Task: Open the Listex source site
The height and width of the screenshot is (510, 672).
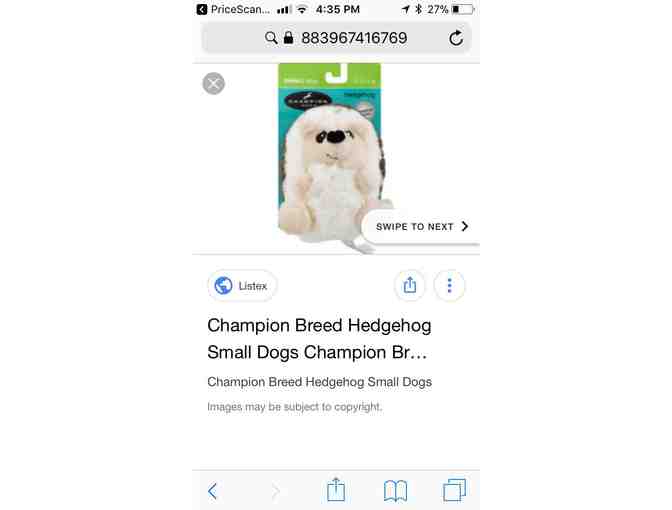Action: [x=242, y=286]
